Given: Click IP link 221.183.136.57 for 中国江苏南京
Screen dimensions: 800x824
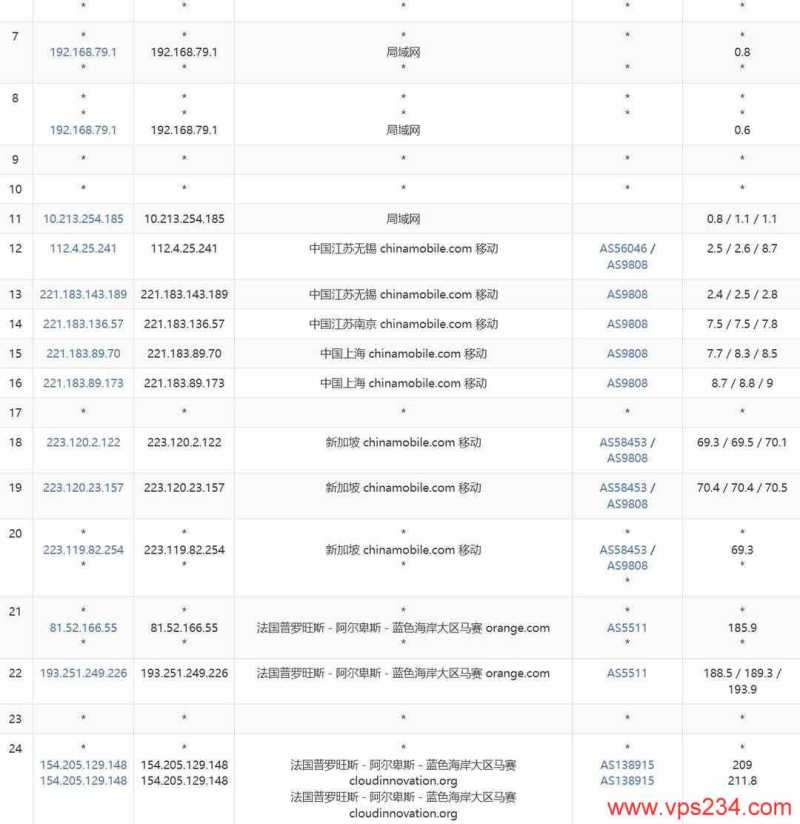Looking at the screenshot, I should [x=81, y=323].
